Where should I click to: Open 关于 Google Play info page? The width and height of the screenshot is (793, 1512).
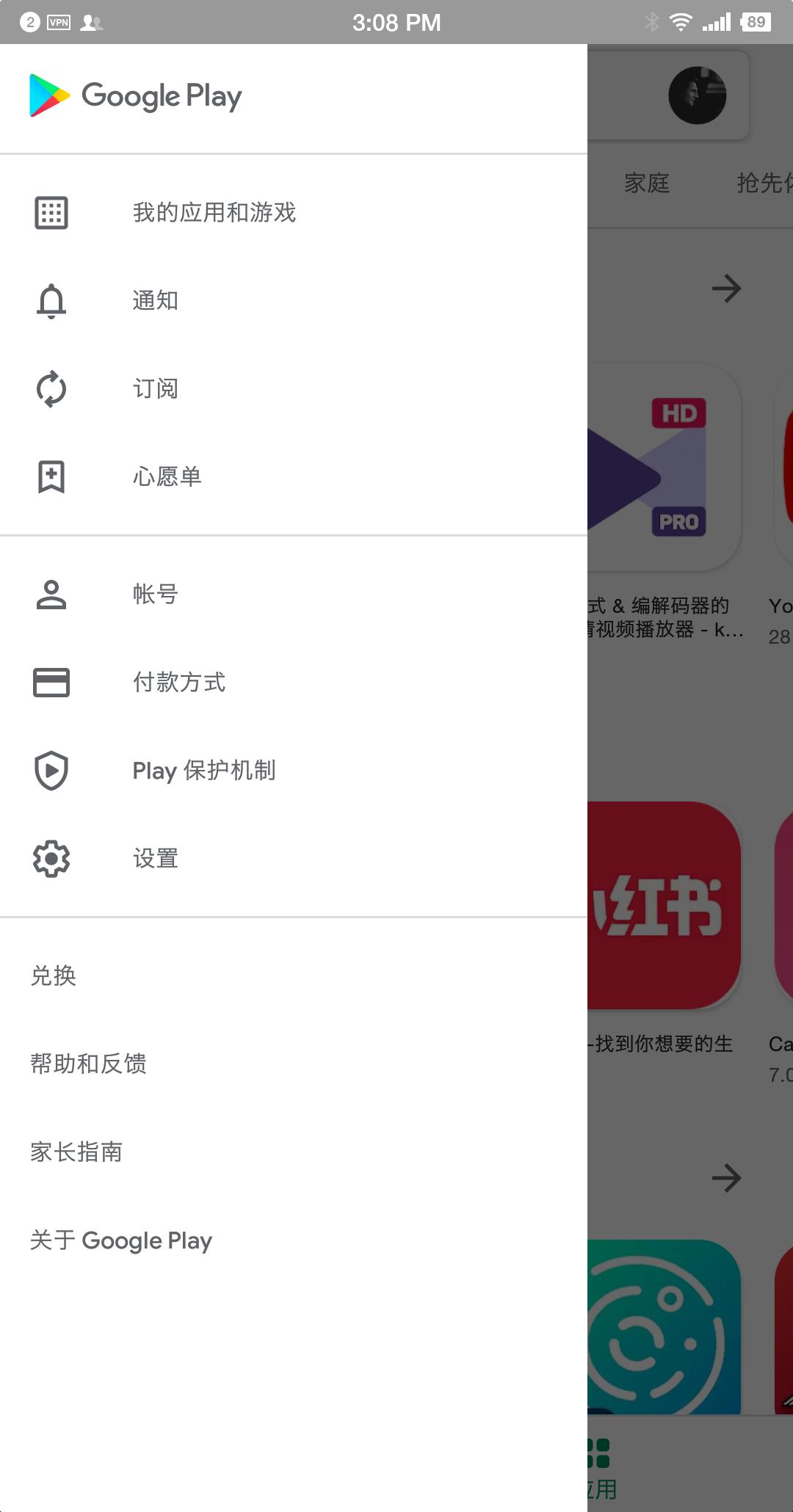pyautogui.click(x=122, y=1240)
